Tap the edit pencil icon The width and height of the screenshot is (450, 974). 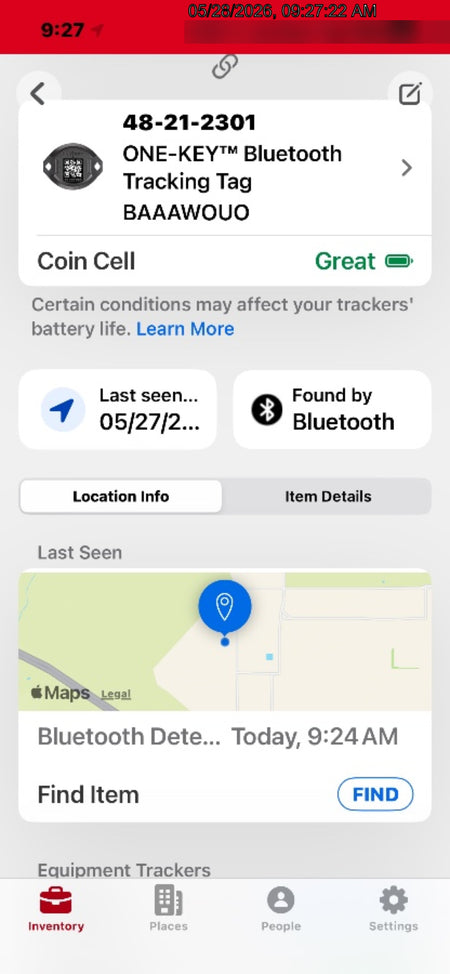(410, 94)
